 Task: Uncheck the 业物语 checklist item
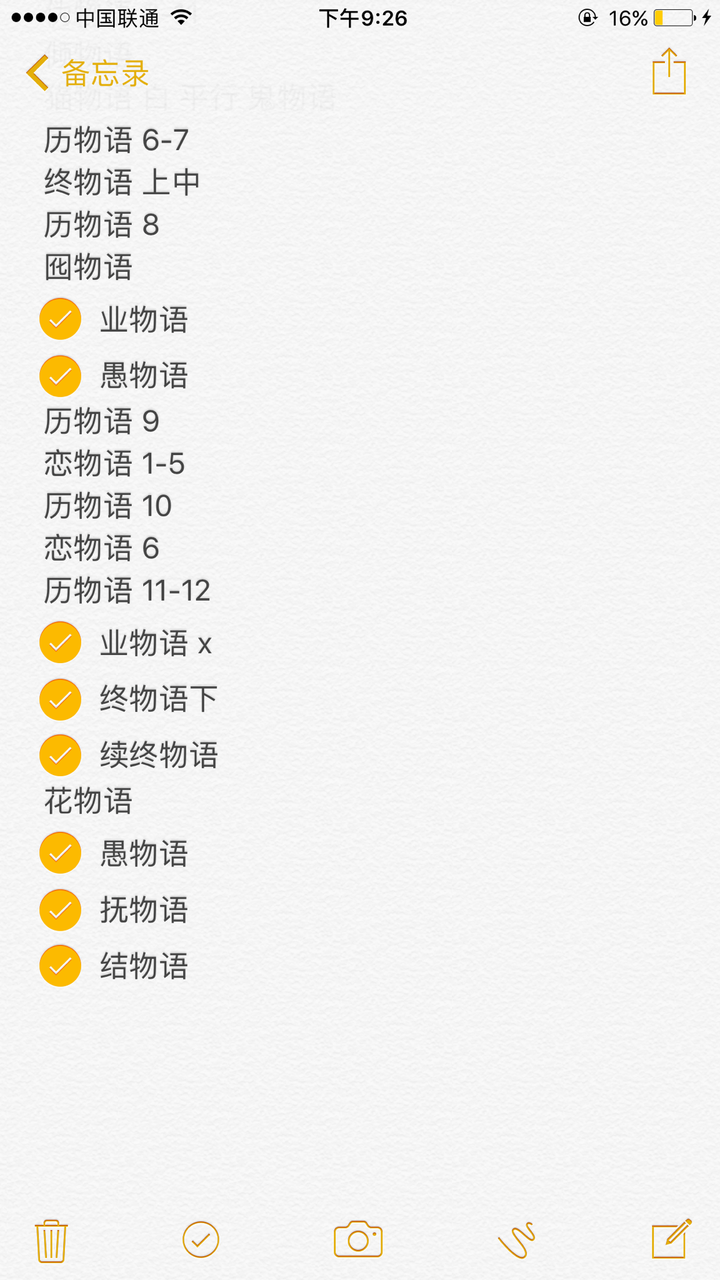click(x=59, y=318)
